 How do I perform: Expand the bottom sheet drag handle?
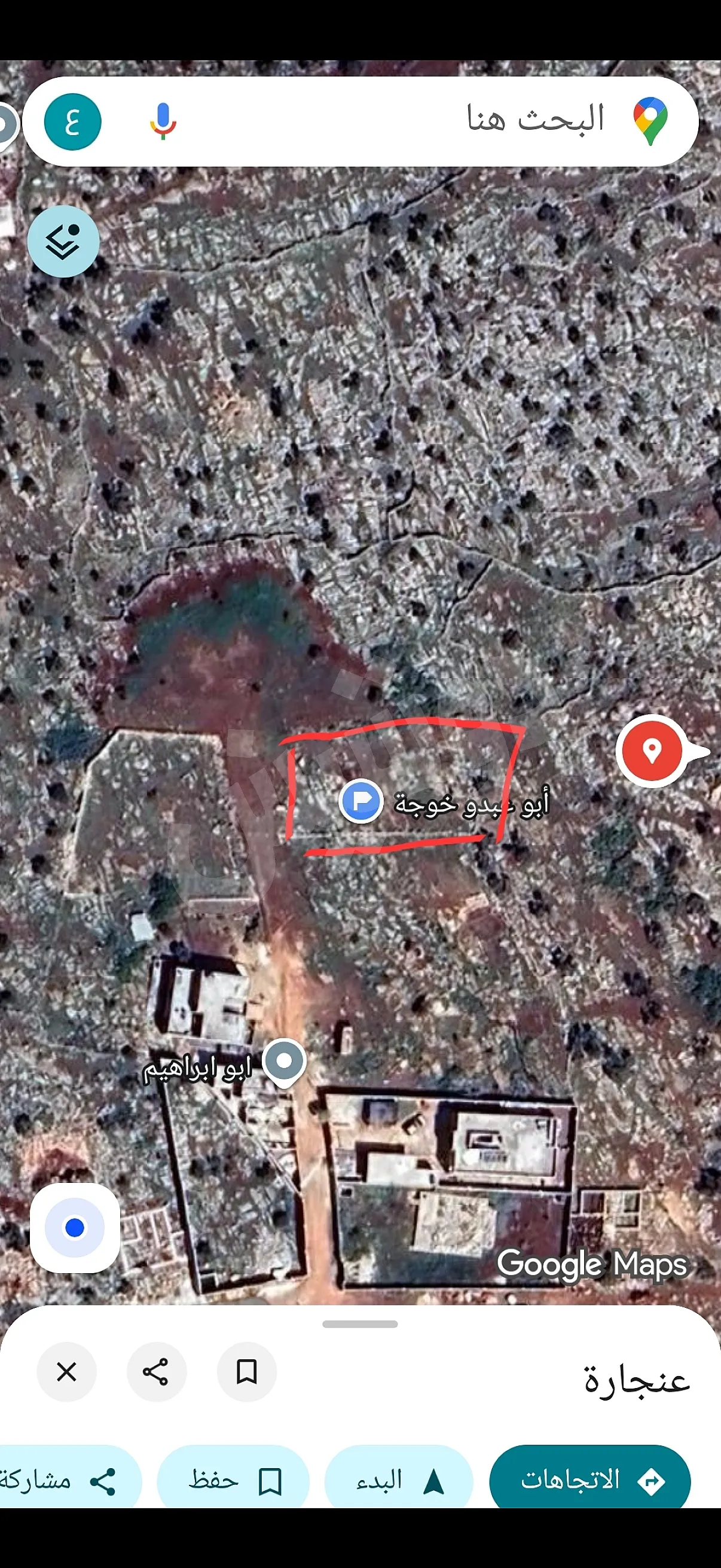point(360,1324)
